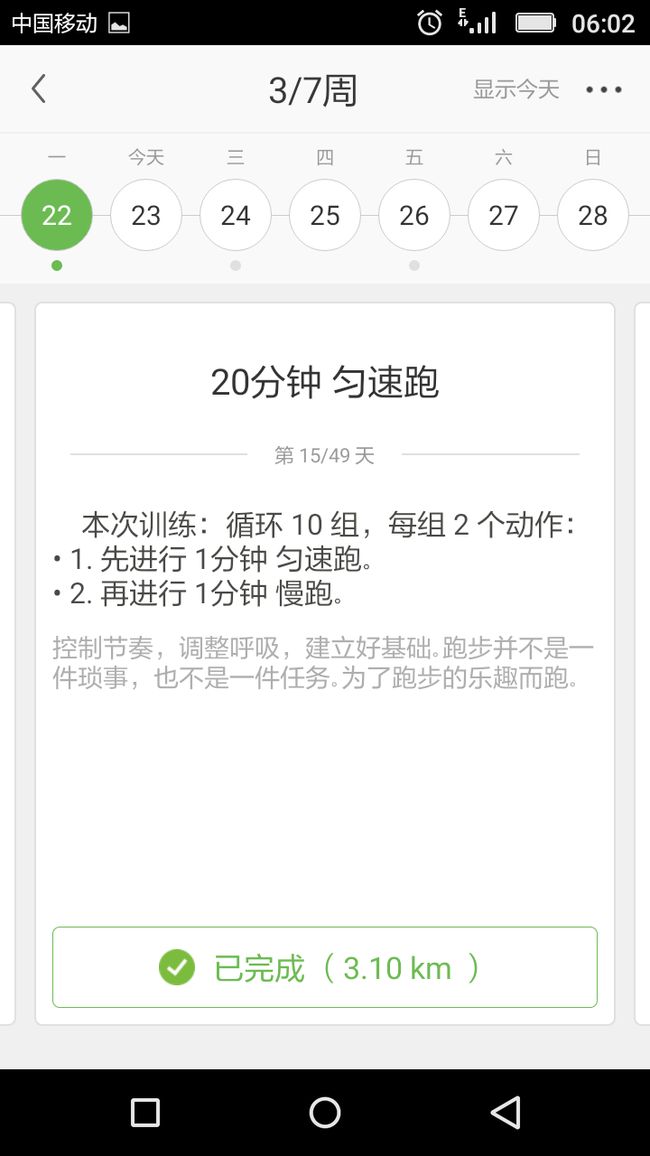Open the three-dot overflow menu
This screenshot has width=650, height=1156.
tap(604, 90)
